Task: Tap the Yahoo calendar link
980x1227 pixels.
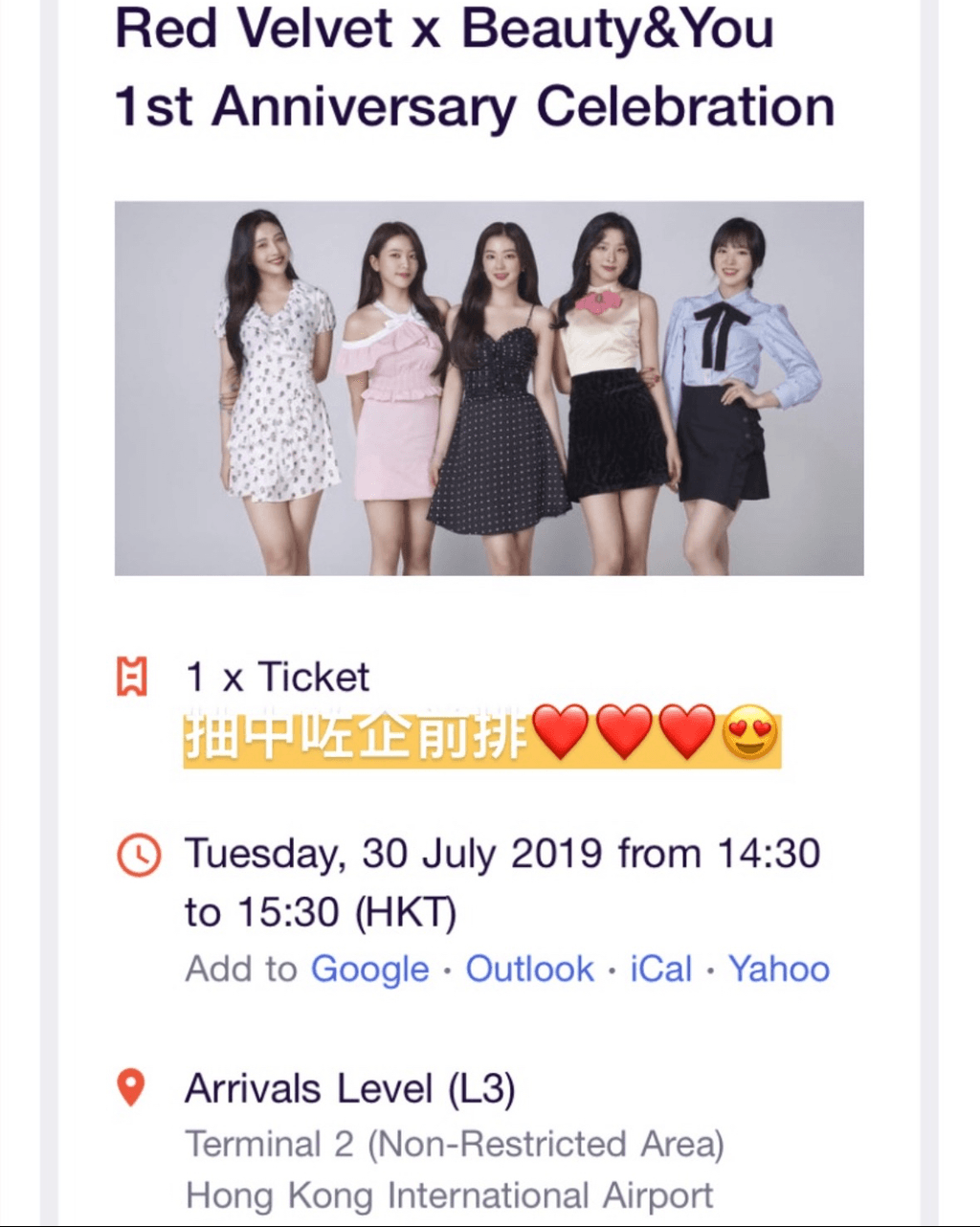Action: pyautogui.click(x=779, y=969)
